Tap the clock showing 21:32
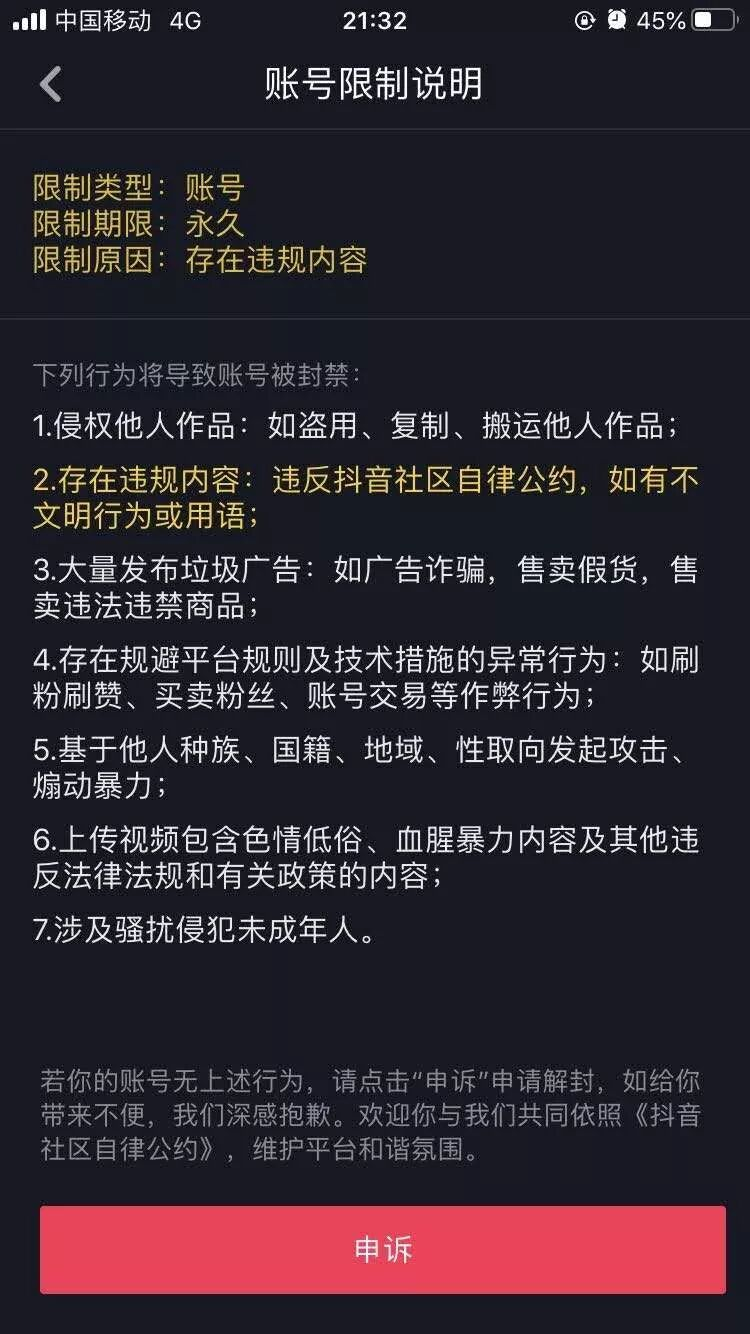 click(x=375, y=20)
